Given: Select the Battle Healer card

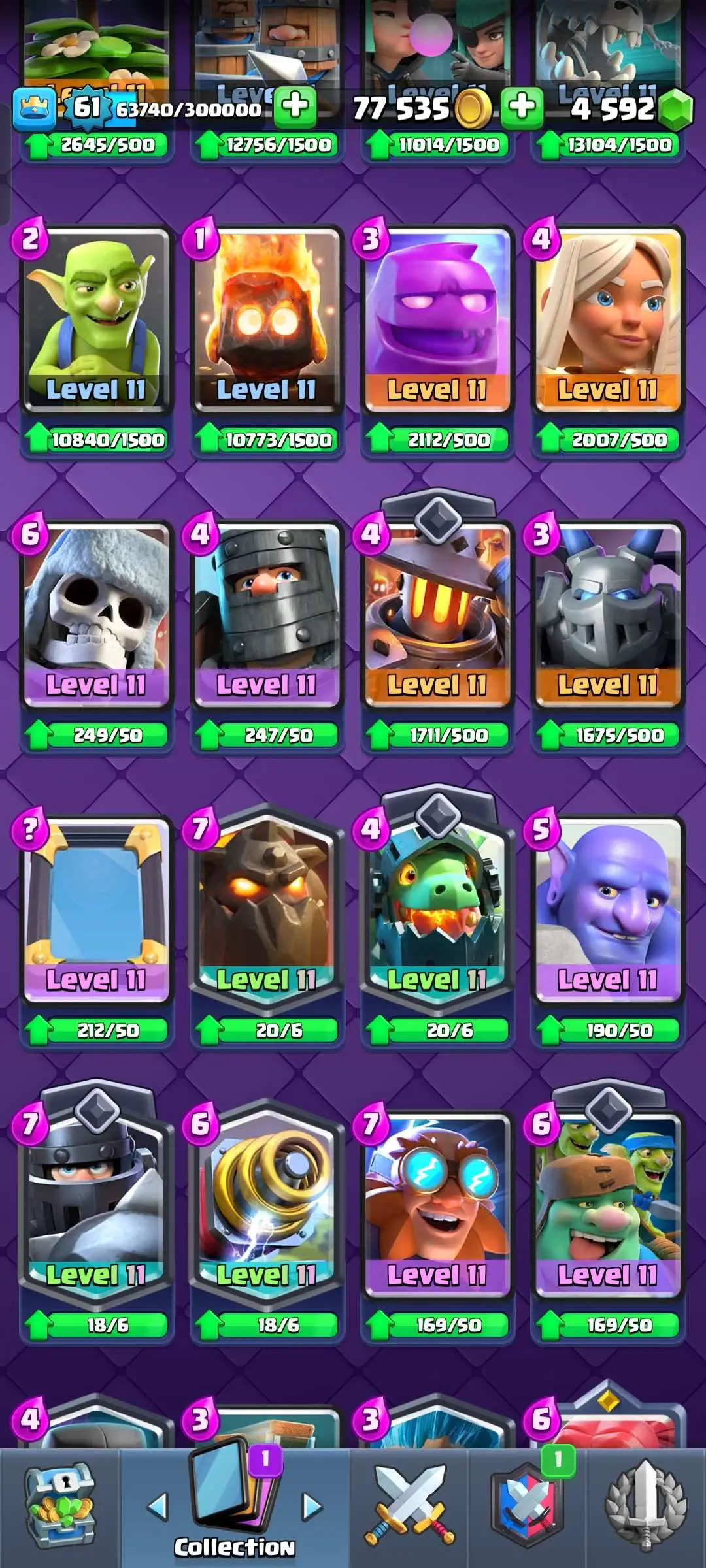Looking at the screenshot, I should point(607,320).
